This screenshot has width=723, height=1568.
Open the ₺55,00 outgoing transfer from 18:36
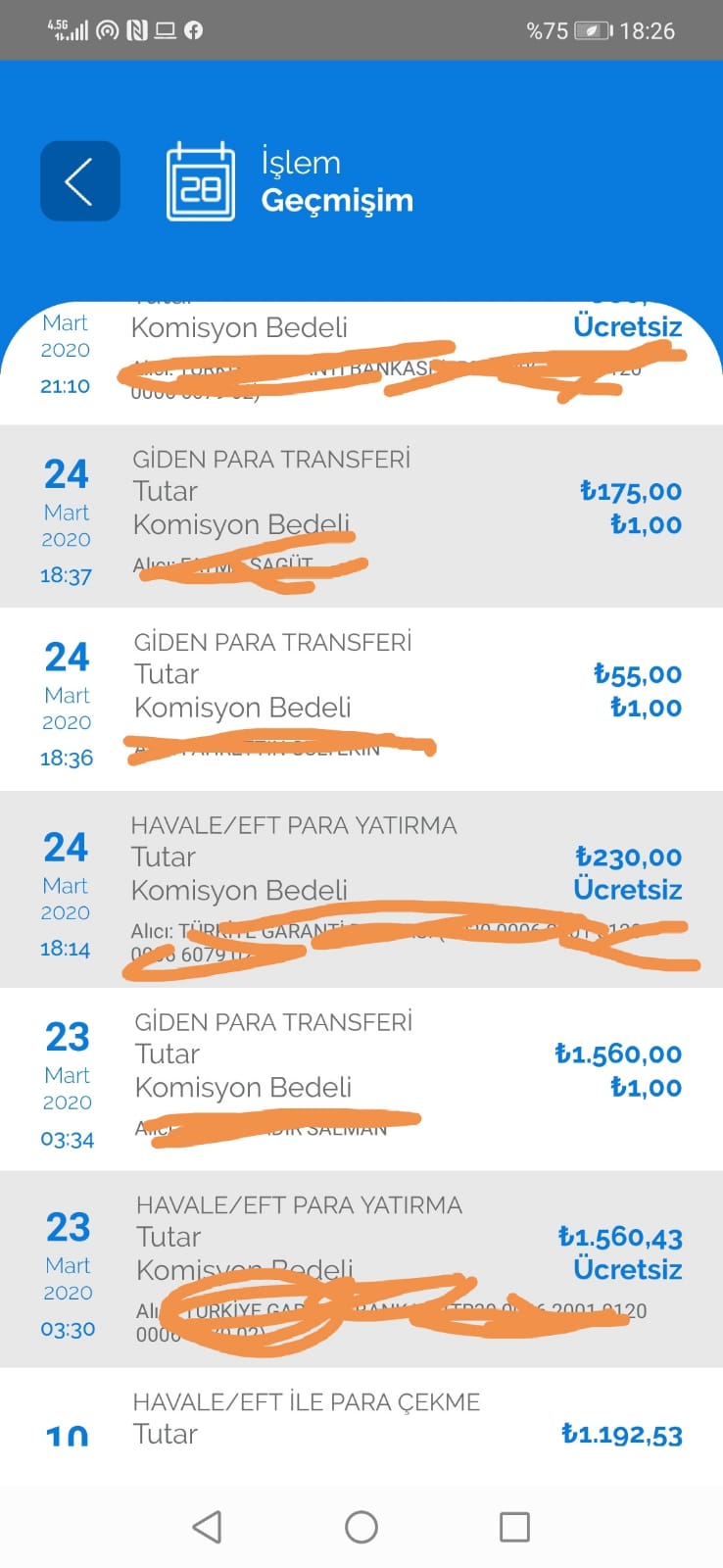pyautogui.click(x=361, y=700)
